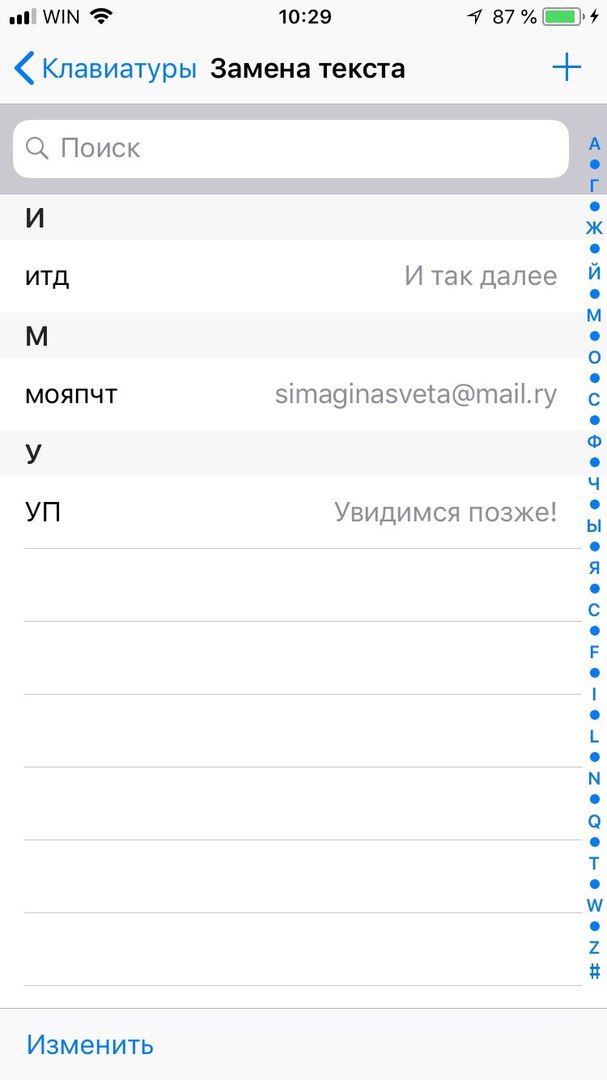The width and height of the screenshot is (607, 1080).
Task: Open the итд shortcut entry
Action: pyautogui.click(x=290, y=276)
